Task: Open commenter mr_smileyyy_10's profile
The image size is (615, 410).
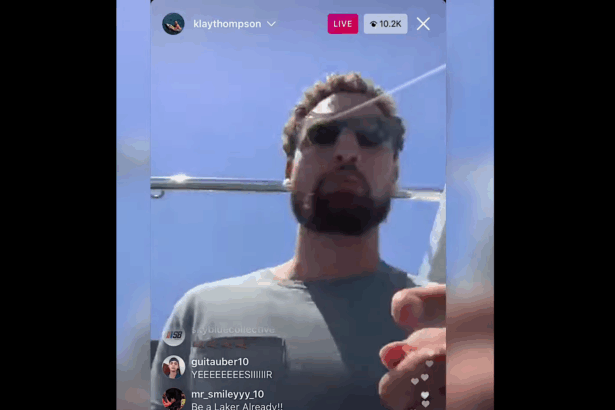Action: (x=174, y=399)
